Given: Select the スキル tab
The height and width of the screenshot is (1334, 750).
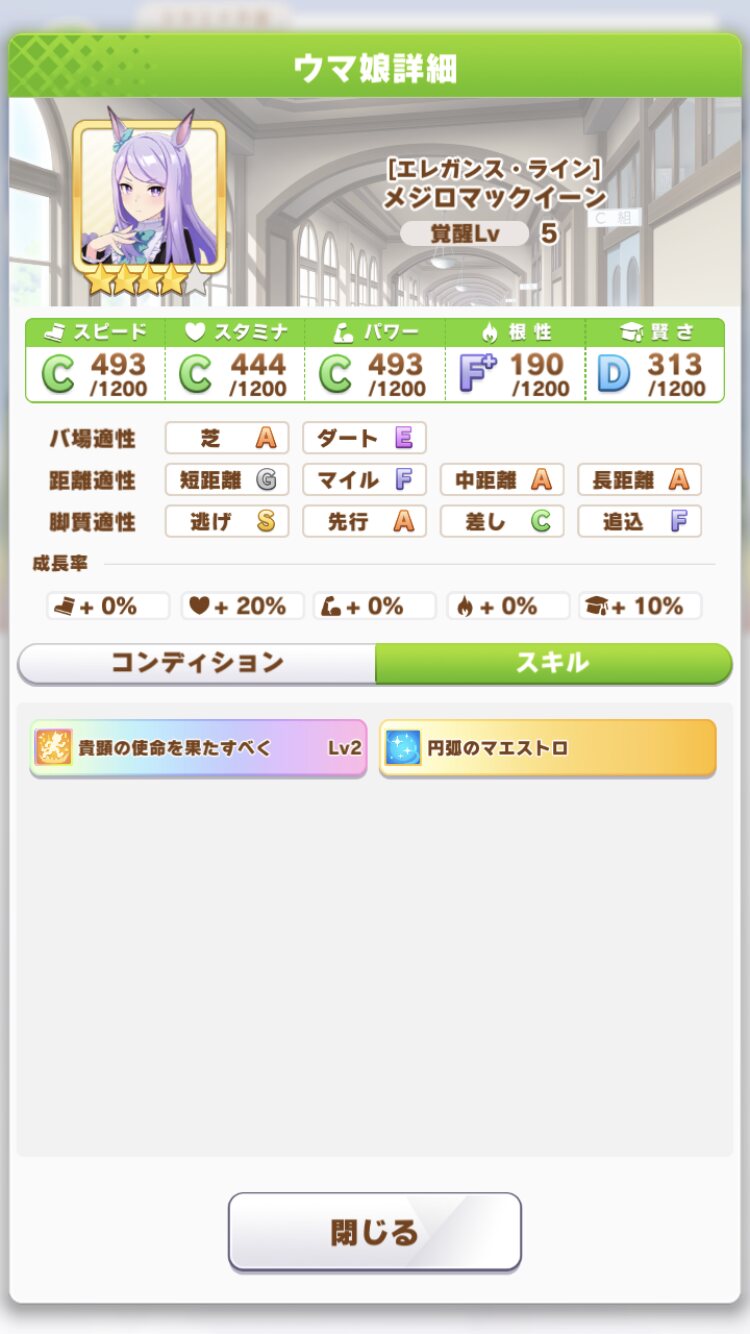Looking at the screenshot, I should coord(552,662).
